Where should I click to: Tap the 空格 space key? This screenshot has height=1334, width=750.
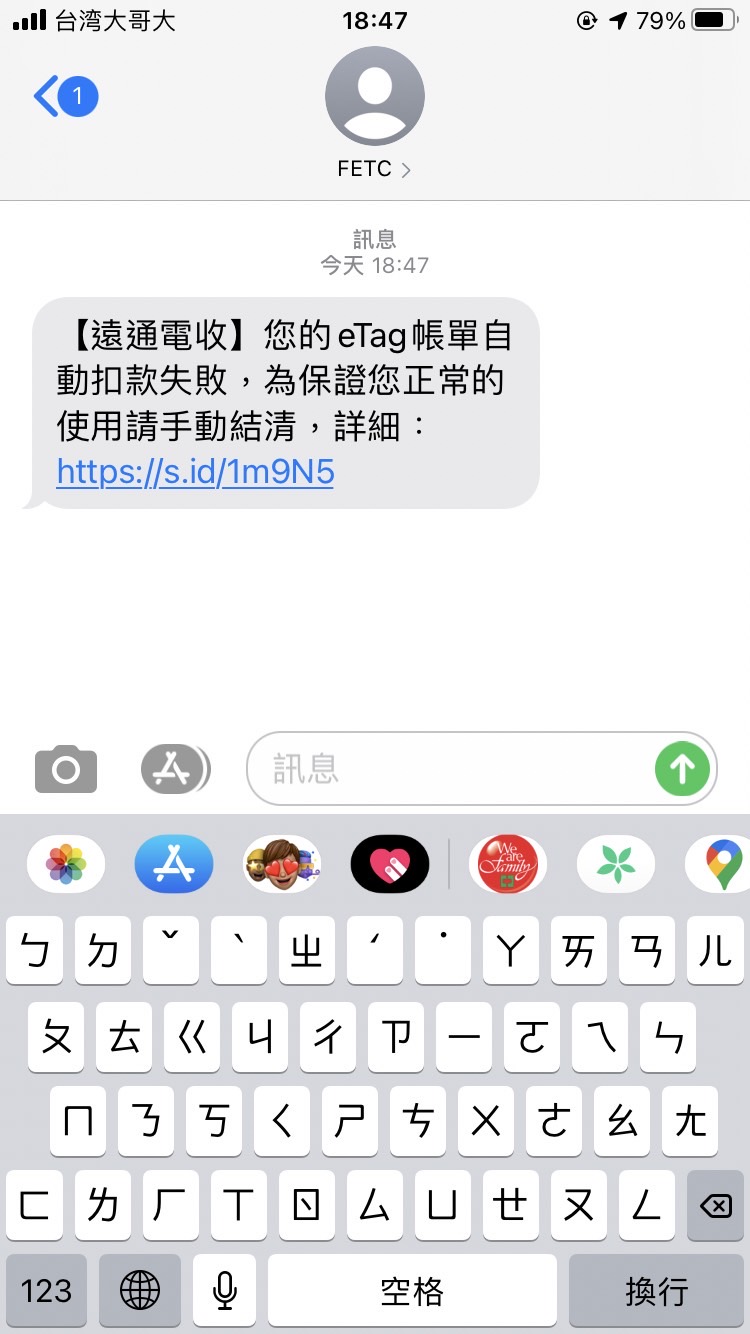pyautogui.click(x=412, y=1290)
